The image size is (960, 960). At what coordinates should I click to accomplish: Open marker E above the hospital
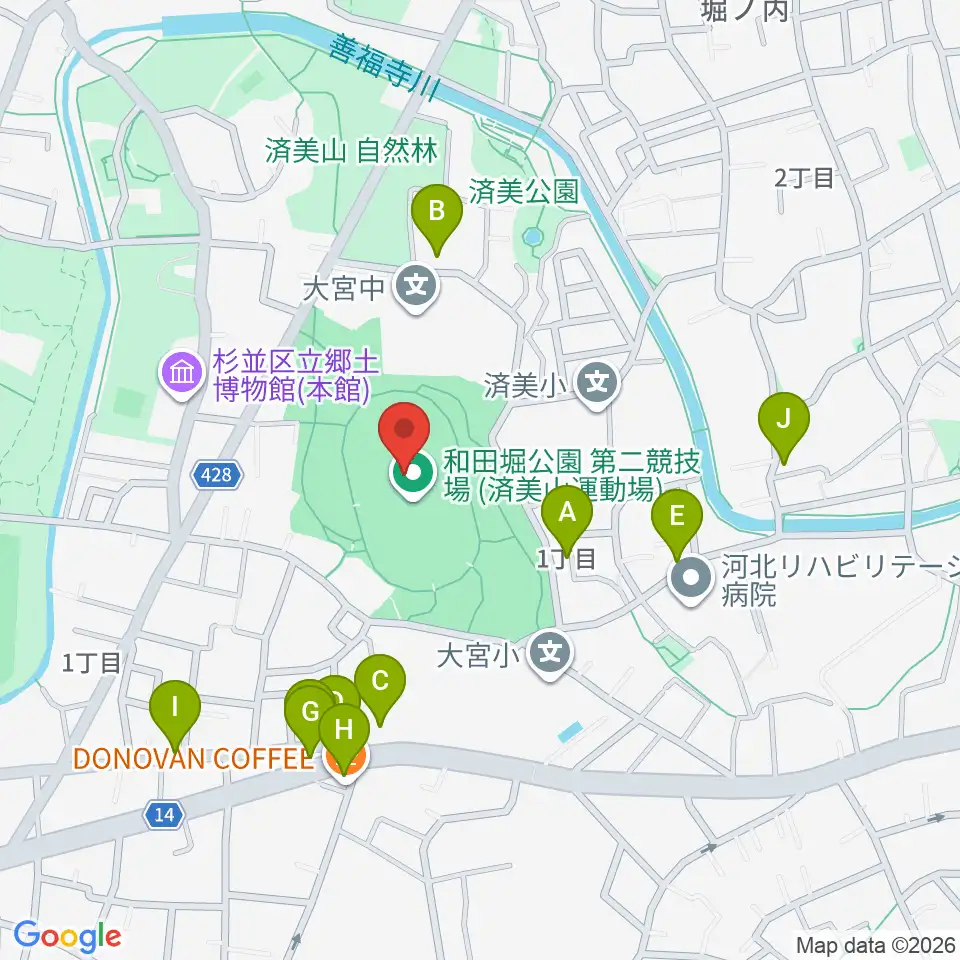point(677,524)
